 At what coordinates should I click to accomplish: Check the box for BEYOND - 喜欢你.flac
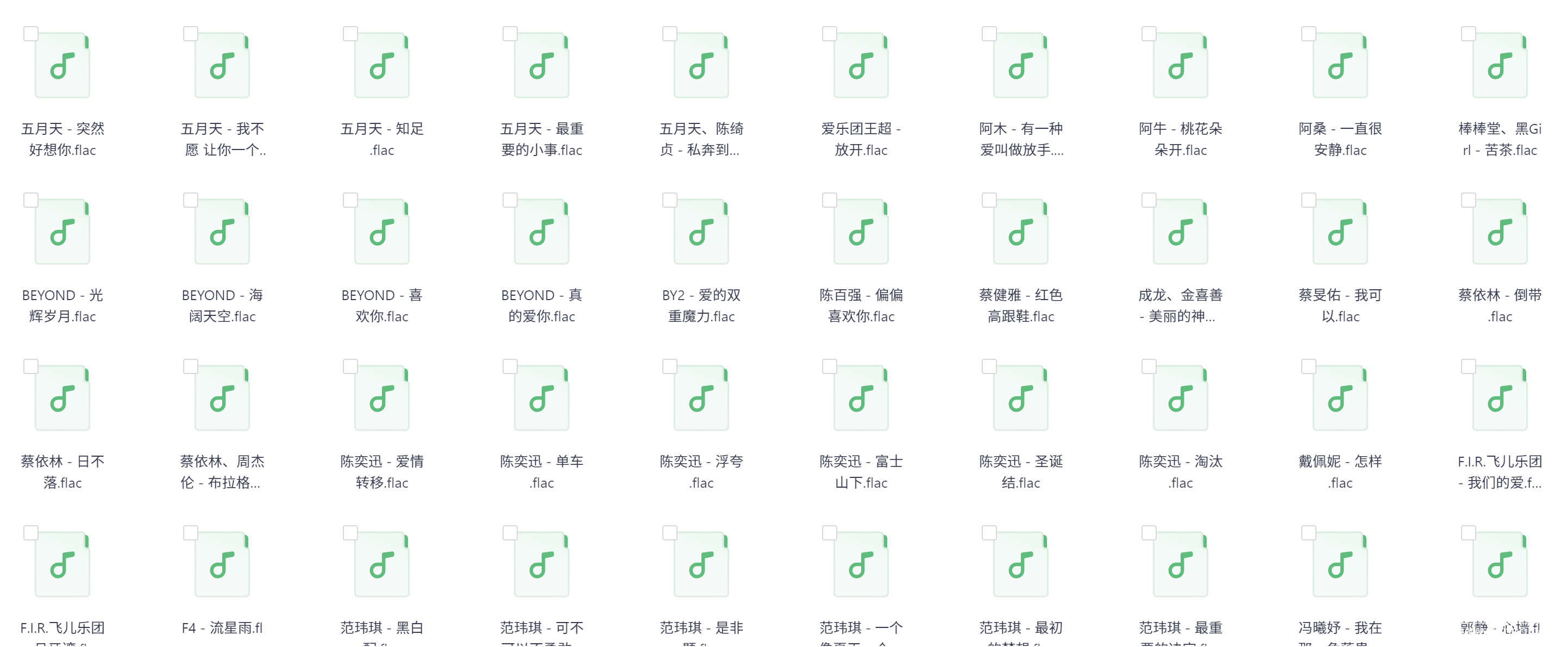350,200
